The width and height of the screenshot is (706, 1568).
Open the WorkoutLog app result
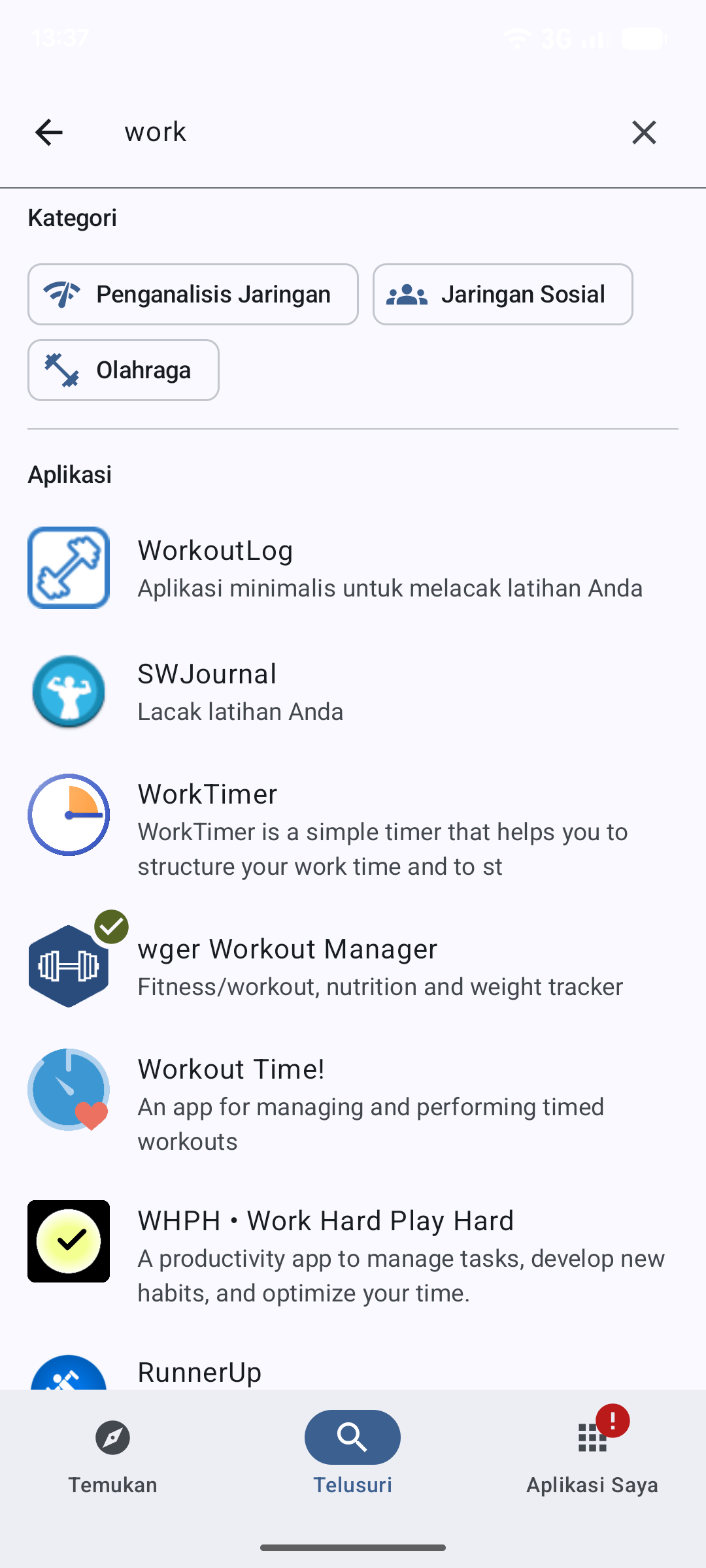[353, 568]
